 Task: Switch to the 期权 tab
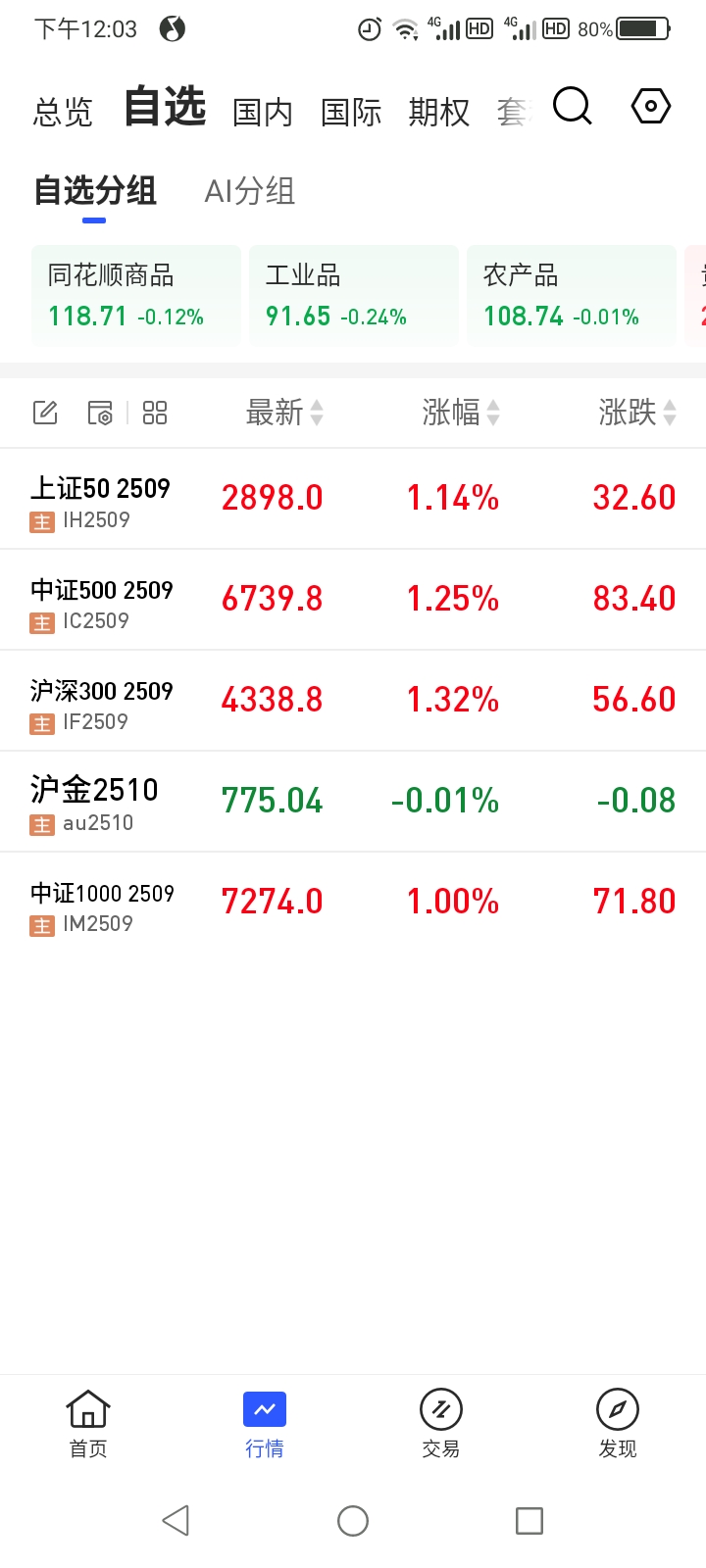439,113
